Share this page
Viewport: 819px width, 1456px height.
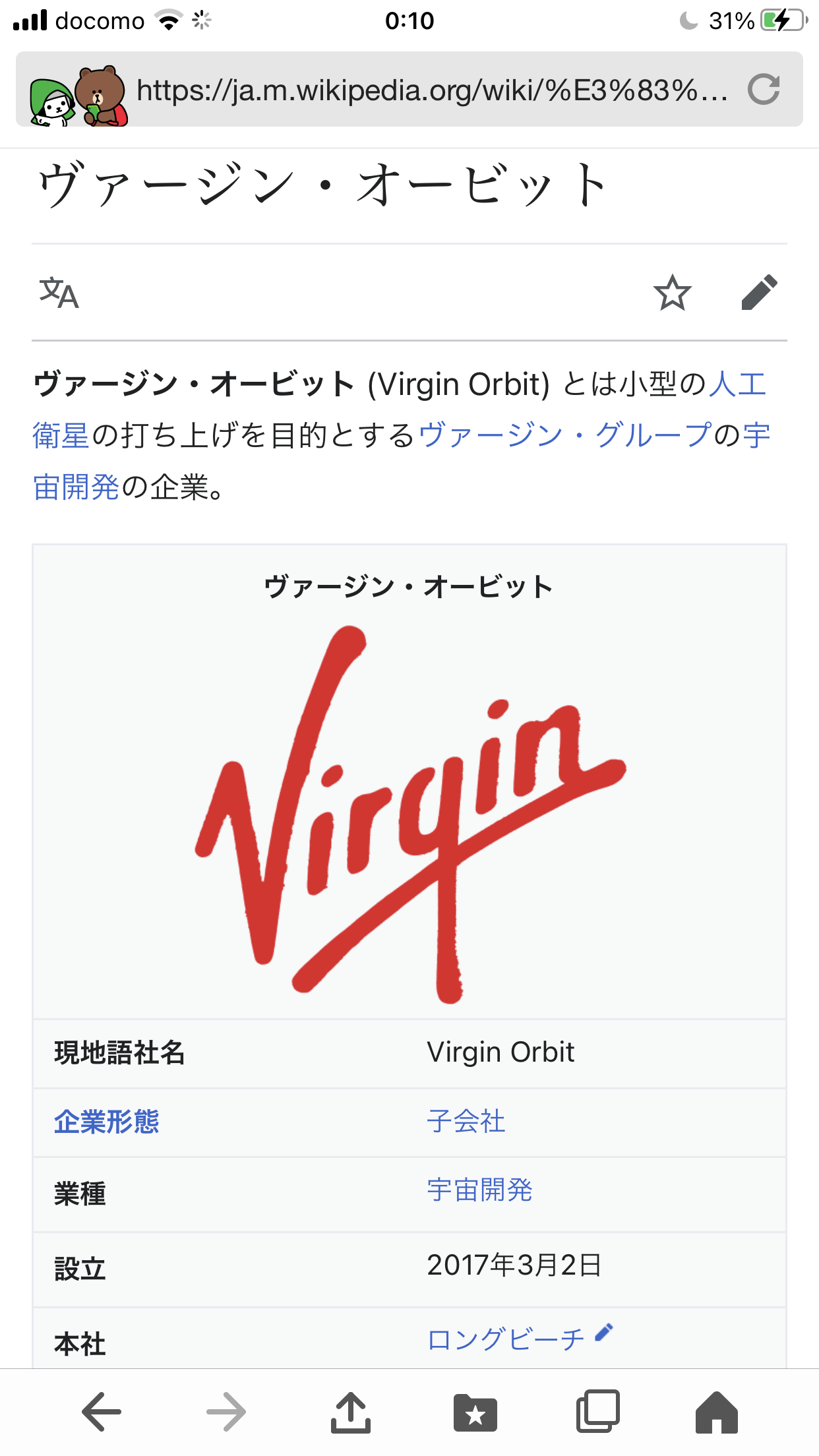(x=350, y=1412)
